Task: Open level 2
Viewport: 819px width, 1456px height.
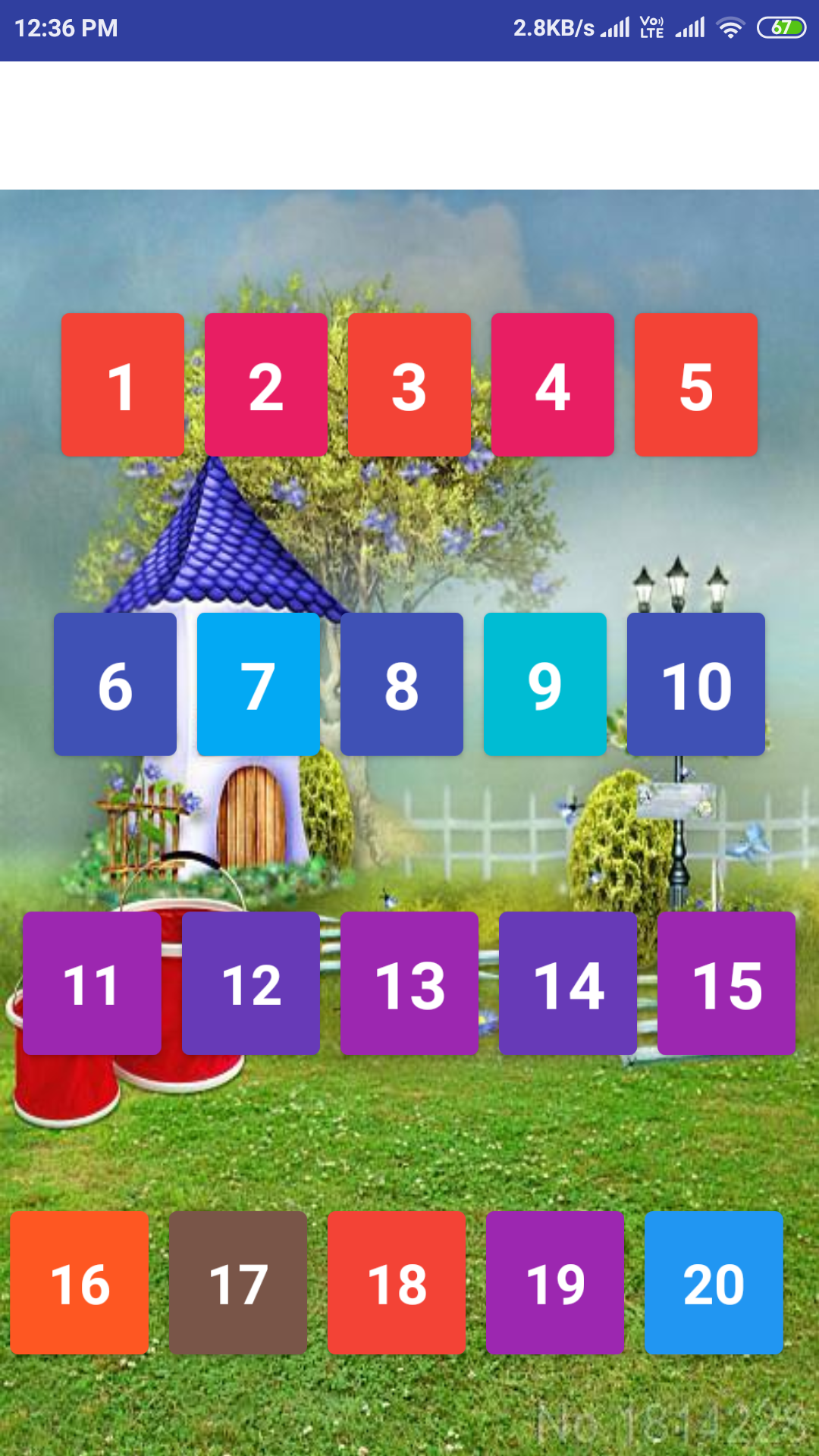Action: [x=266, y=384]
